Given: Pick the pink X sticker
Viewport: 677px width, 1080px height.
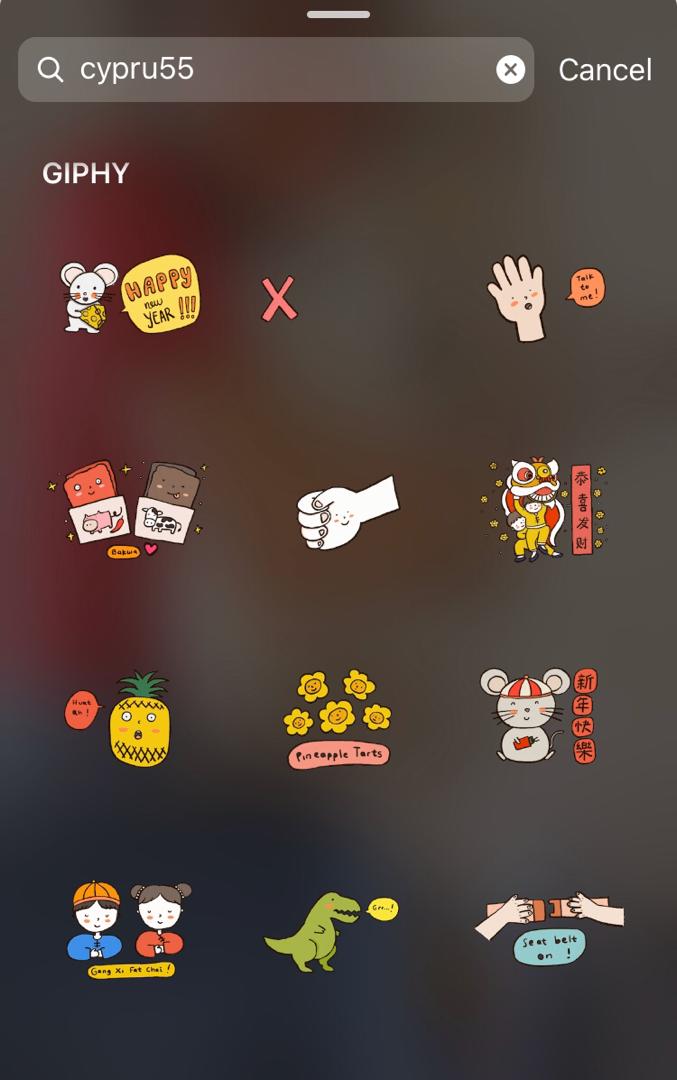Looking at the screenshot, I should (279, 299).
